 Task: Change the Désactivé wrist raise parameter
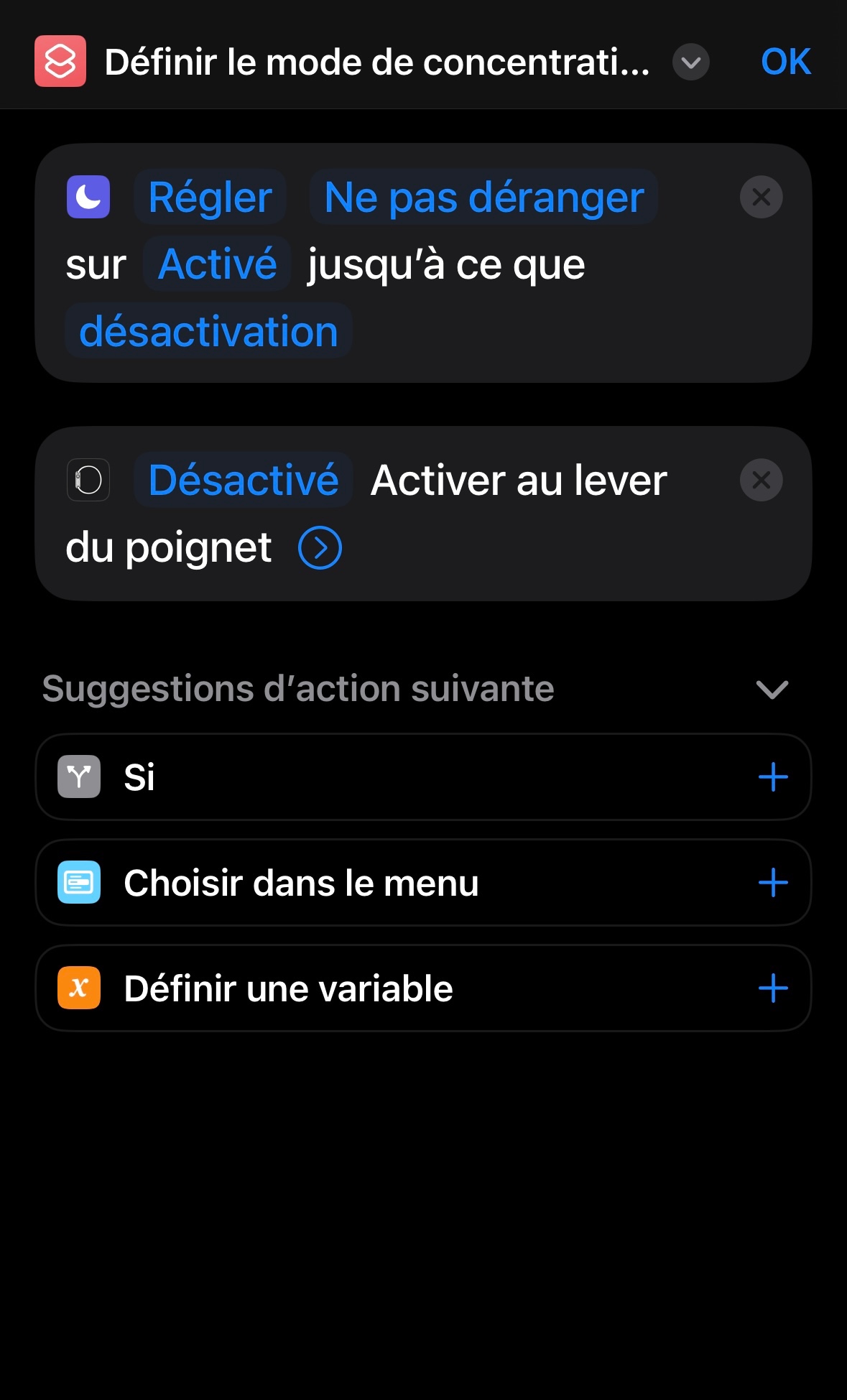pyautogui.click(x=243, y=480)
